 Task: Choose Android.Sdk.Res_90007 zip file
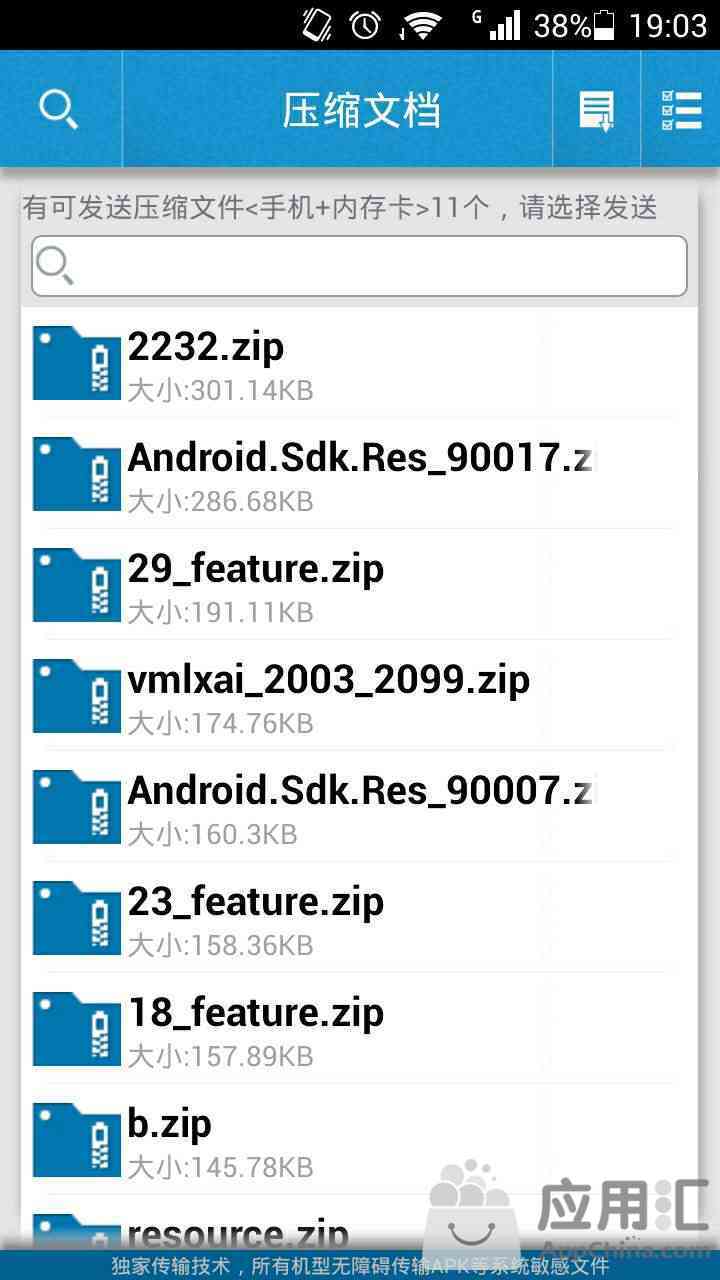click(x=359, y=807)
